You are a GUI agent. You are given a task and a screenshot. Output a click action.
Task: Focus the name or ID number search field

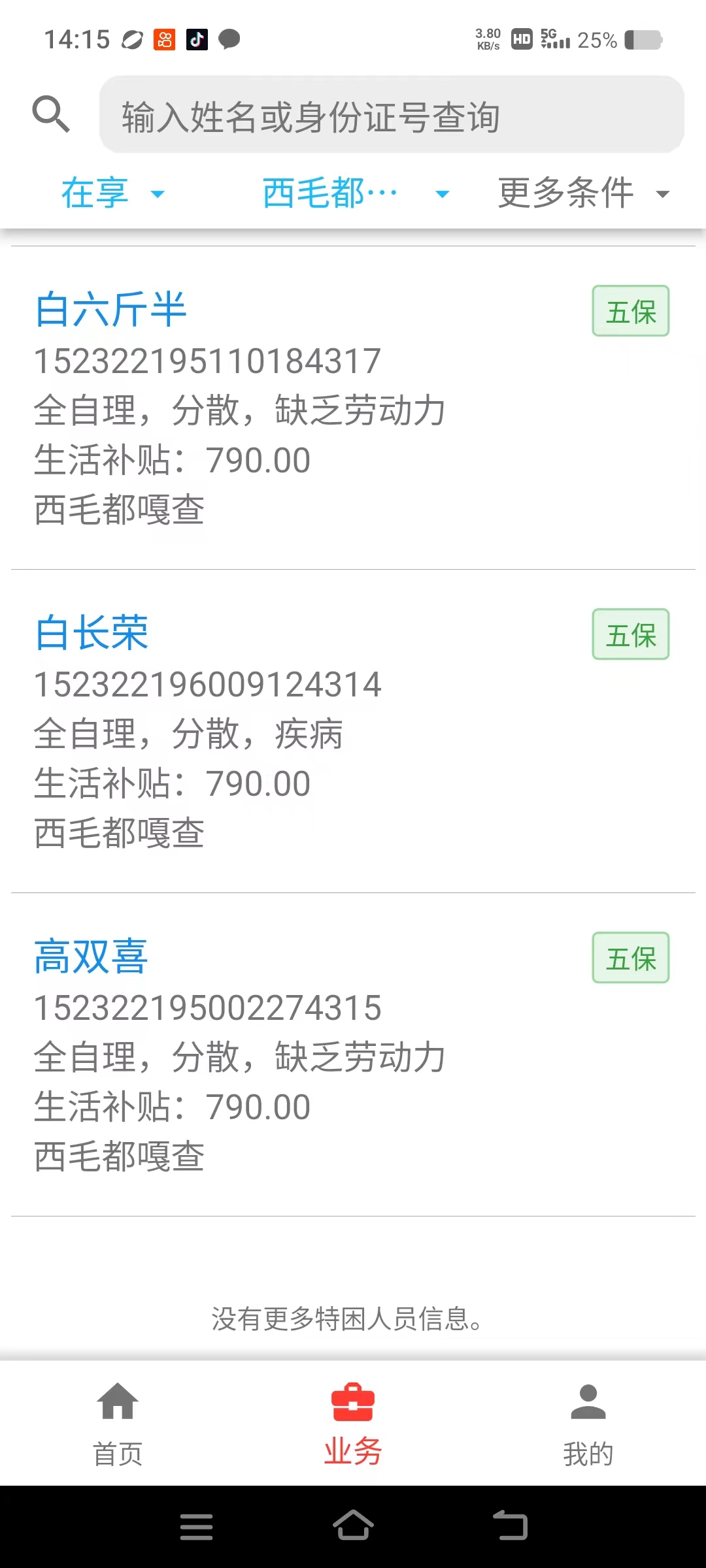tap(392, 115)
